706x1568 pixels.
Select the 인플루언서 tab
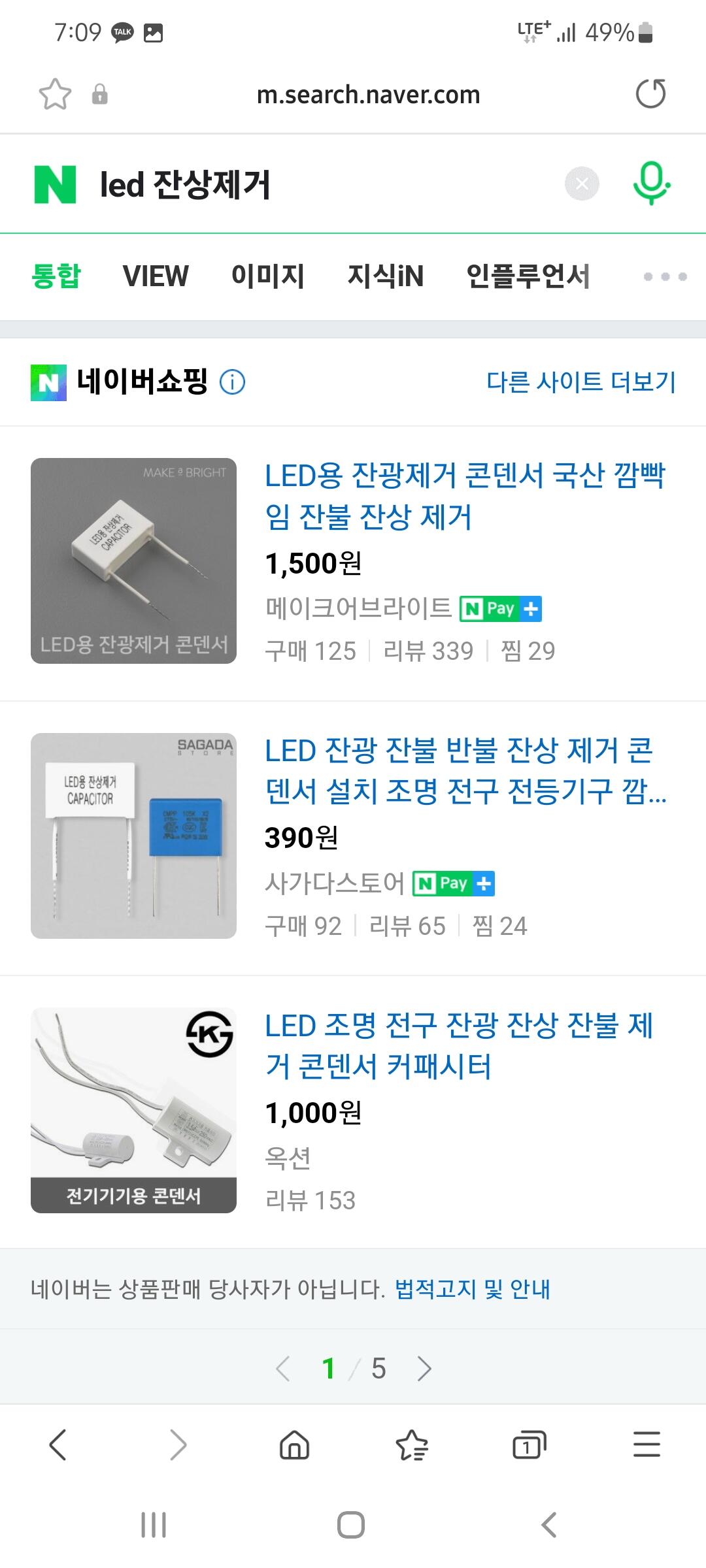528,276
